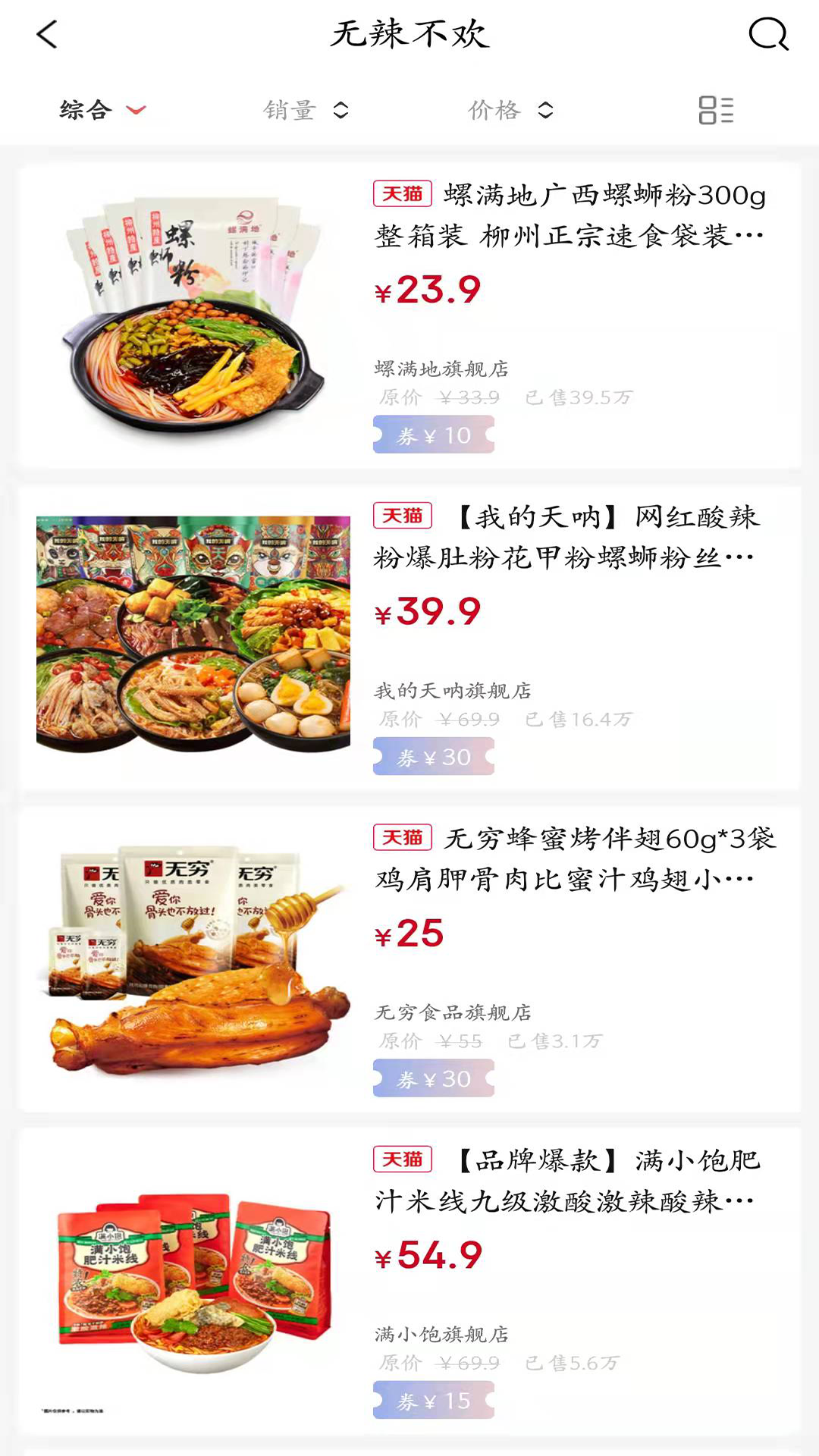Screen dimensions: 819x1456
Task: Open the 价格 sort chevron
Action: (x=545, y=109)
